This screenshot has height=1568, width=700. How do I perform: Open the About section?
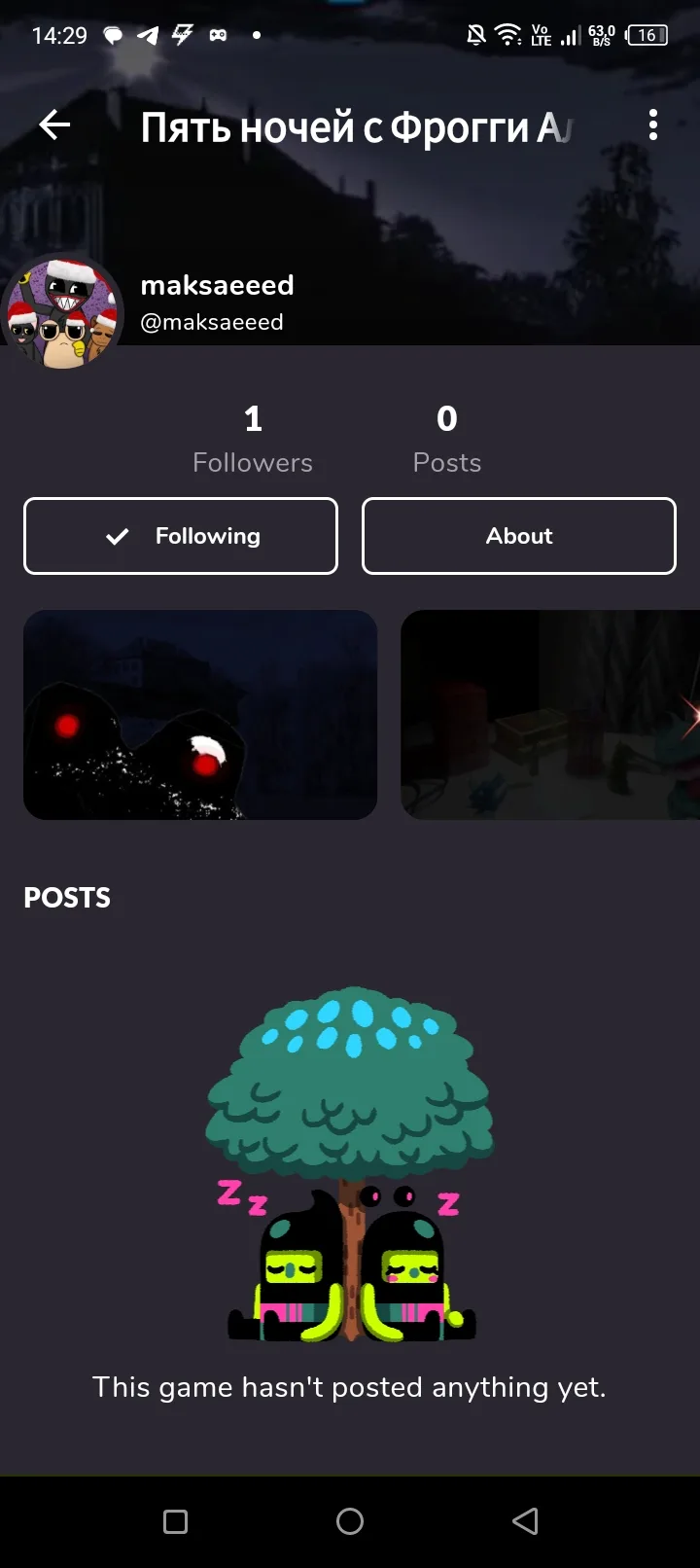[519, 536]
